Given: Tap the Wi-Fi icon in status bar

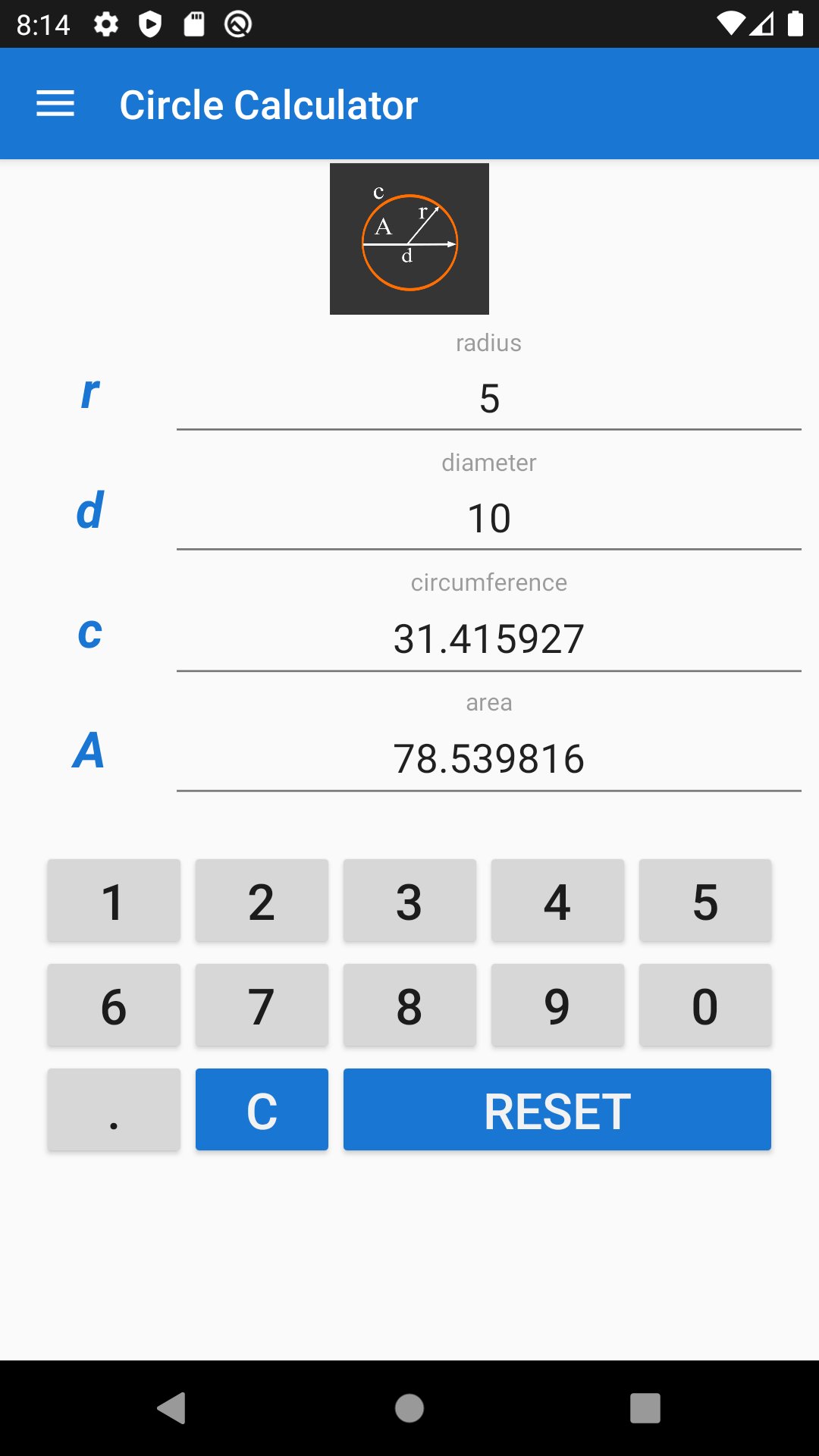Looking at the screenshot, I should pos(730,22).
